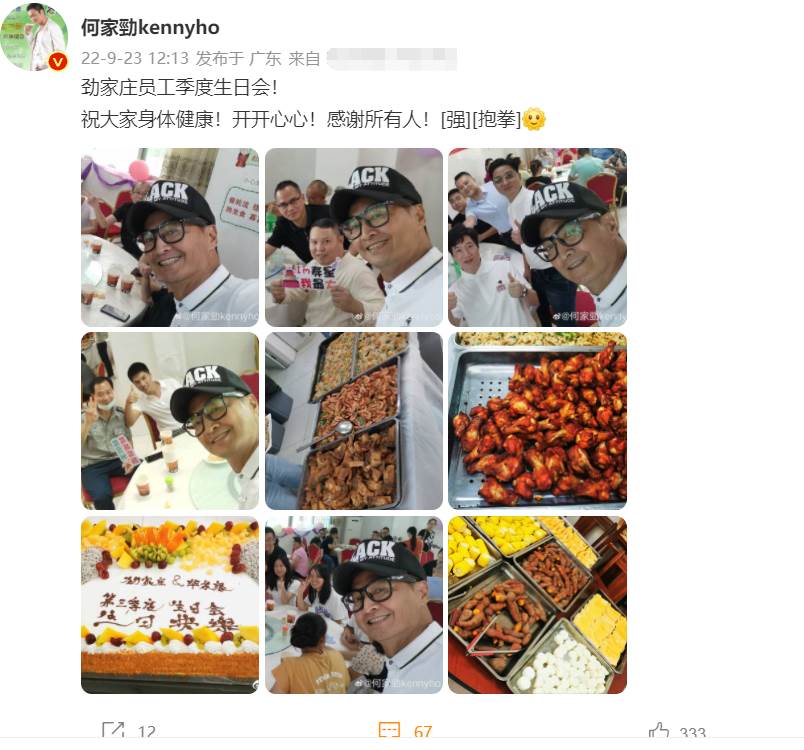
Task: Open the selfie with the masked man
Action: point(170,421)
